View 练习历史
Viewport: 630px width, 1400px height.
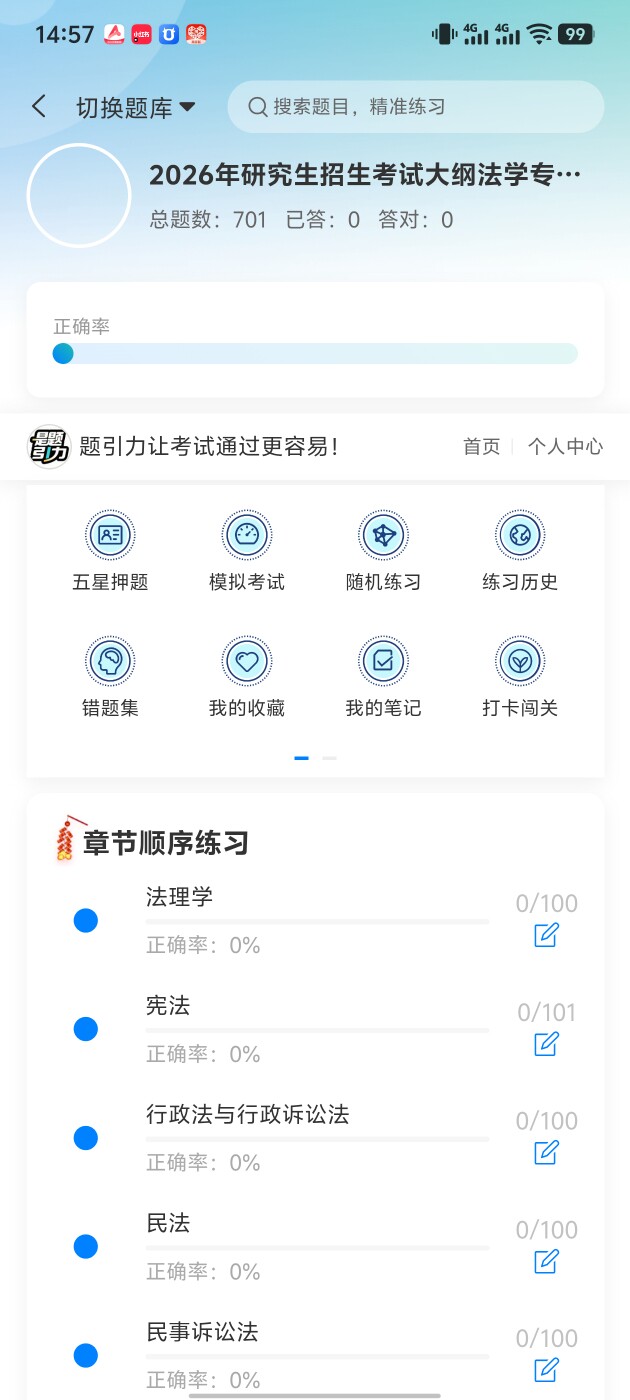tap(520, 552)
